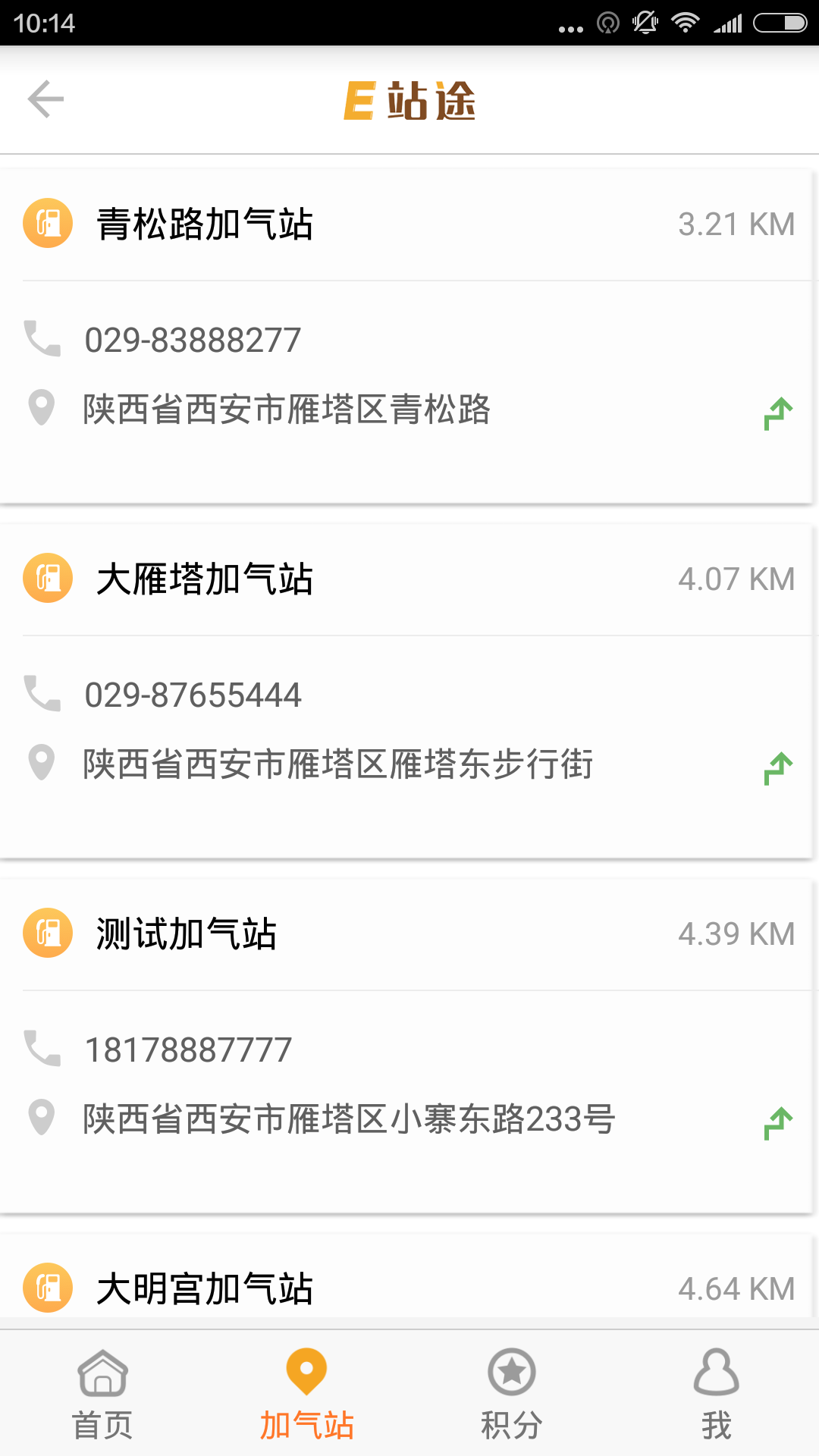
Task: Click the gas pump icon for 大明宫加气站
Action: (47, 1285)
